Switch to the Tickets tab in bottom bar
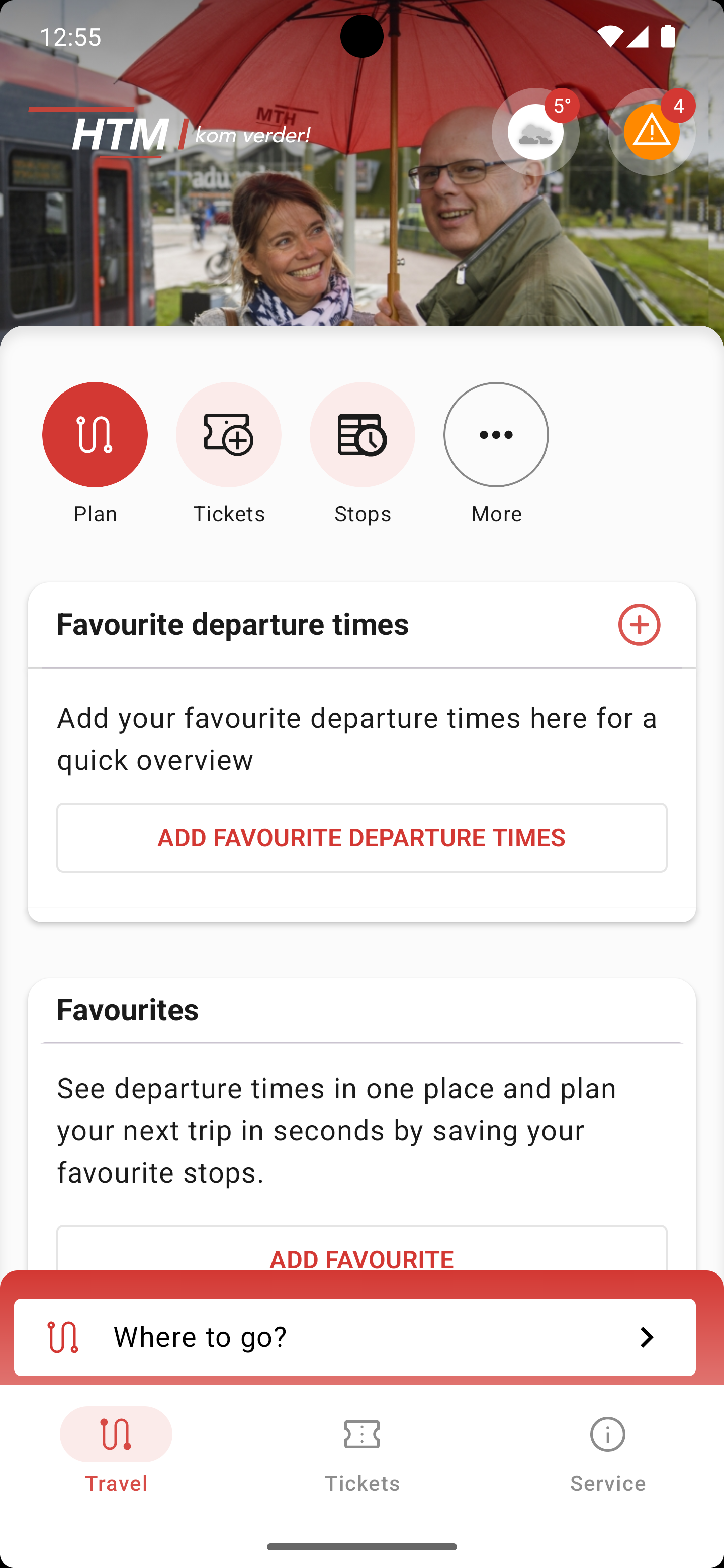Viewport: 724px width, 1568px height. pos(361,1450)
